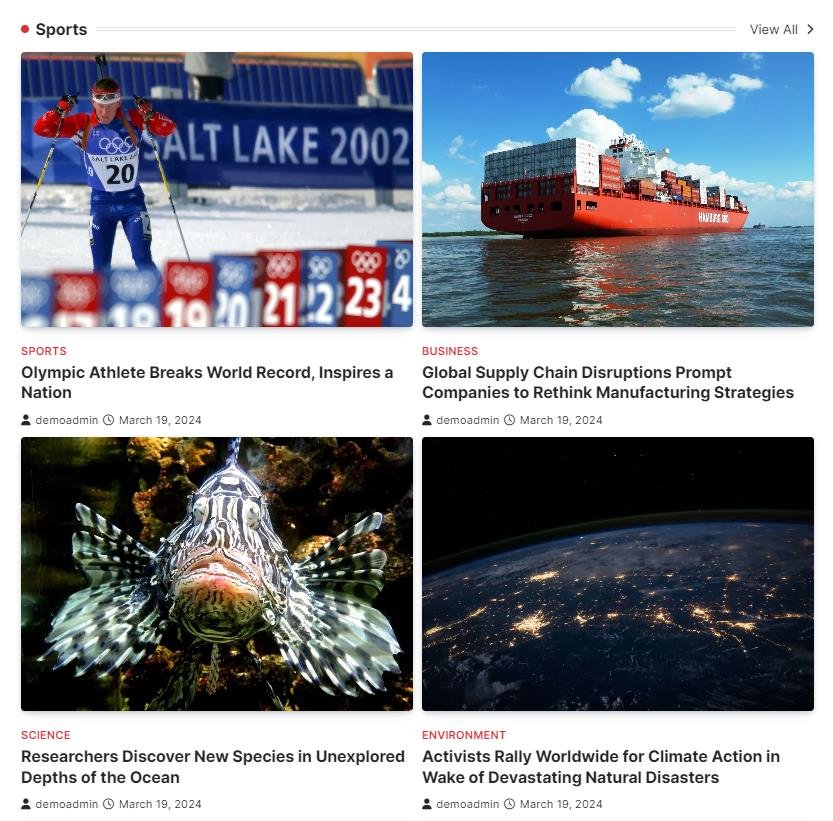833x821 pixels.
Task: Read 'Activists Rally Worldwide for Climate Action' headline
Action: pos(600,766)
